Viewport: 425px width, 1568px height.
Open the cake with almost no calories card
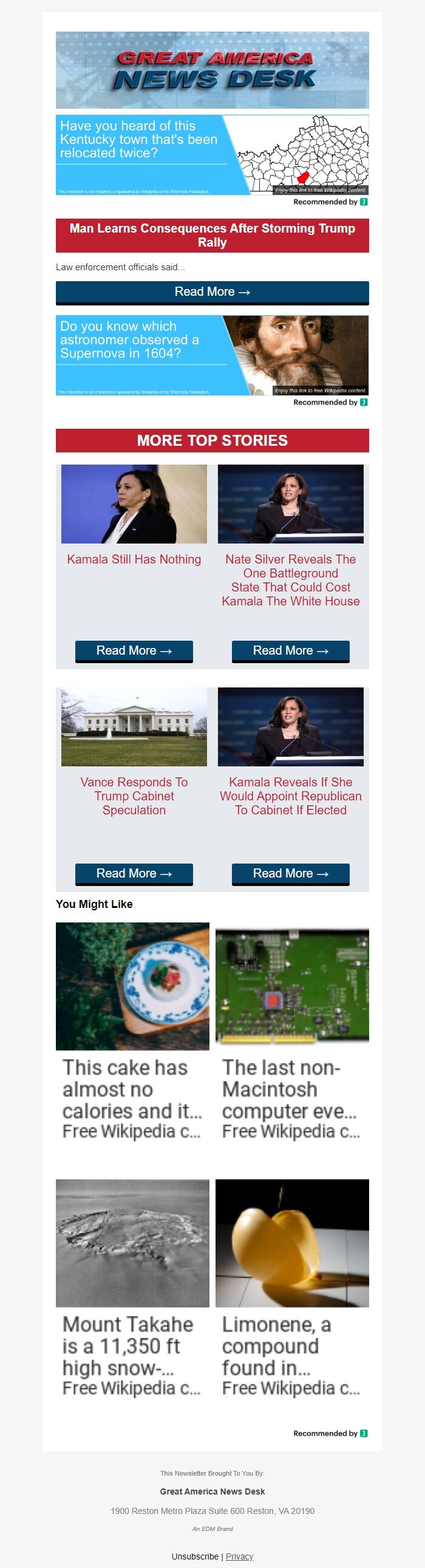point(132,1035)
